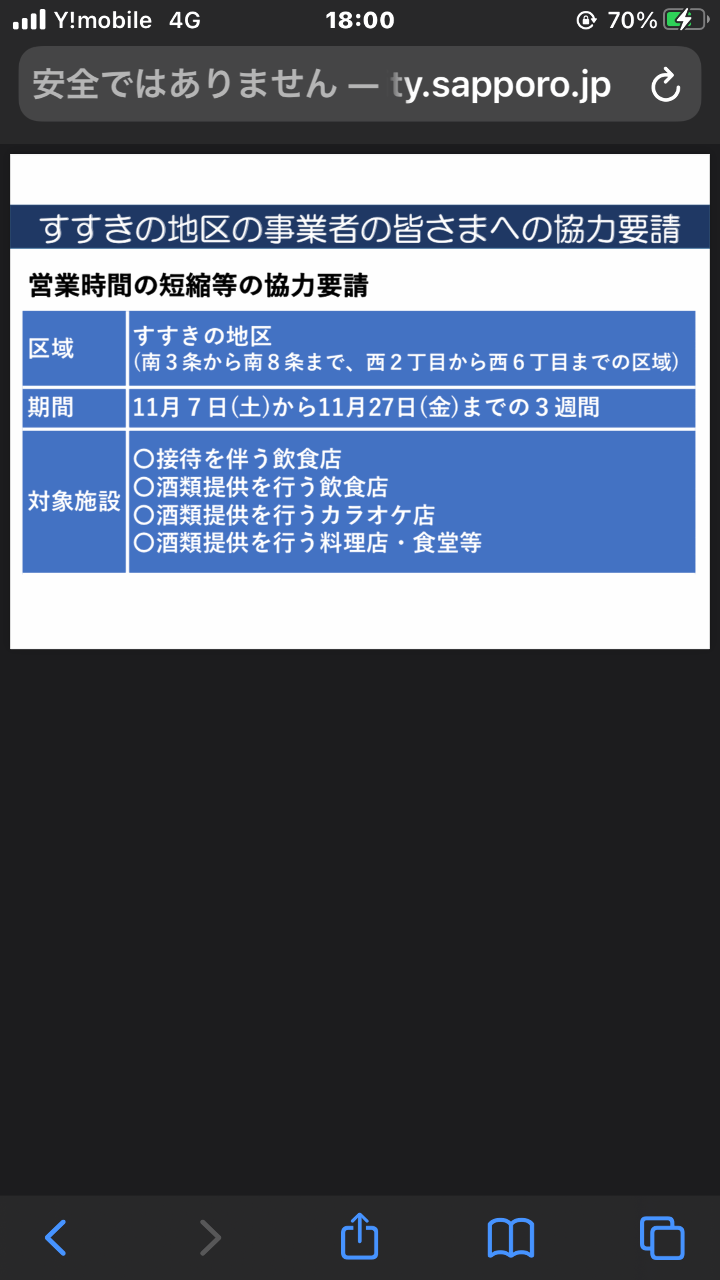Open the bookmarks book icon

511,1238
